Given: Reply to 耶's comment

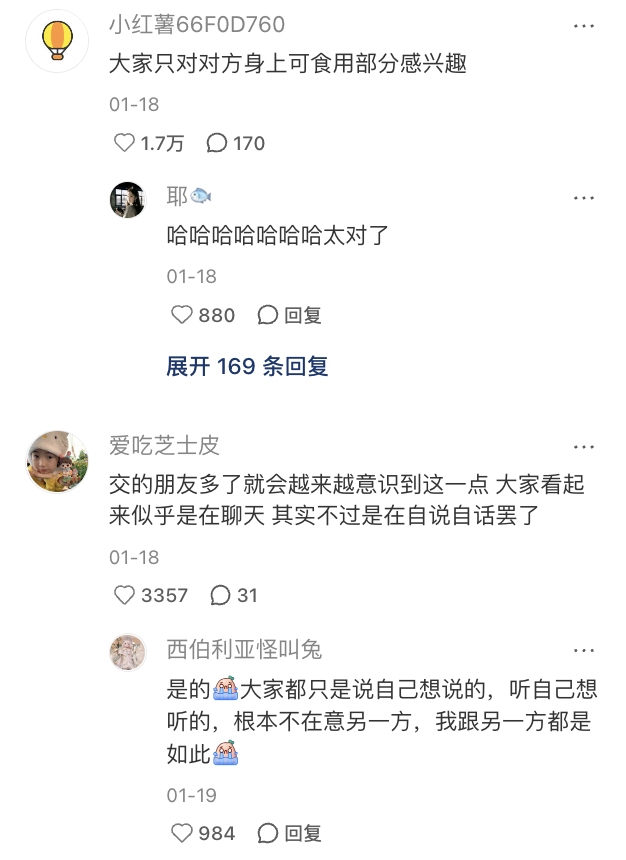Looking at the screenshot, I should pos(289,315).
